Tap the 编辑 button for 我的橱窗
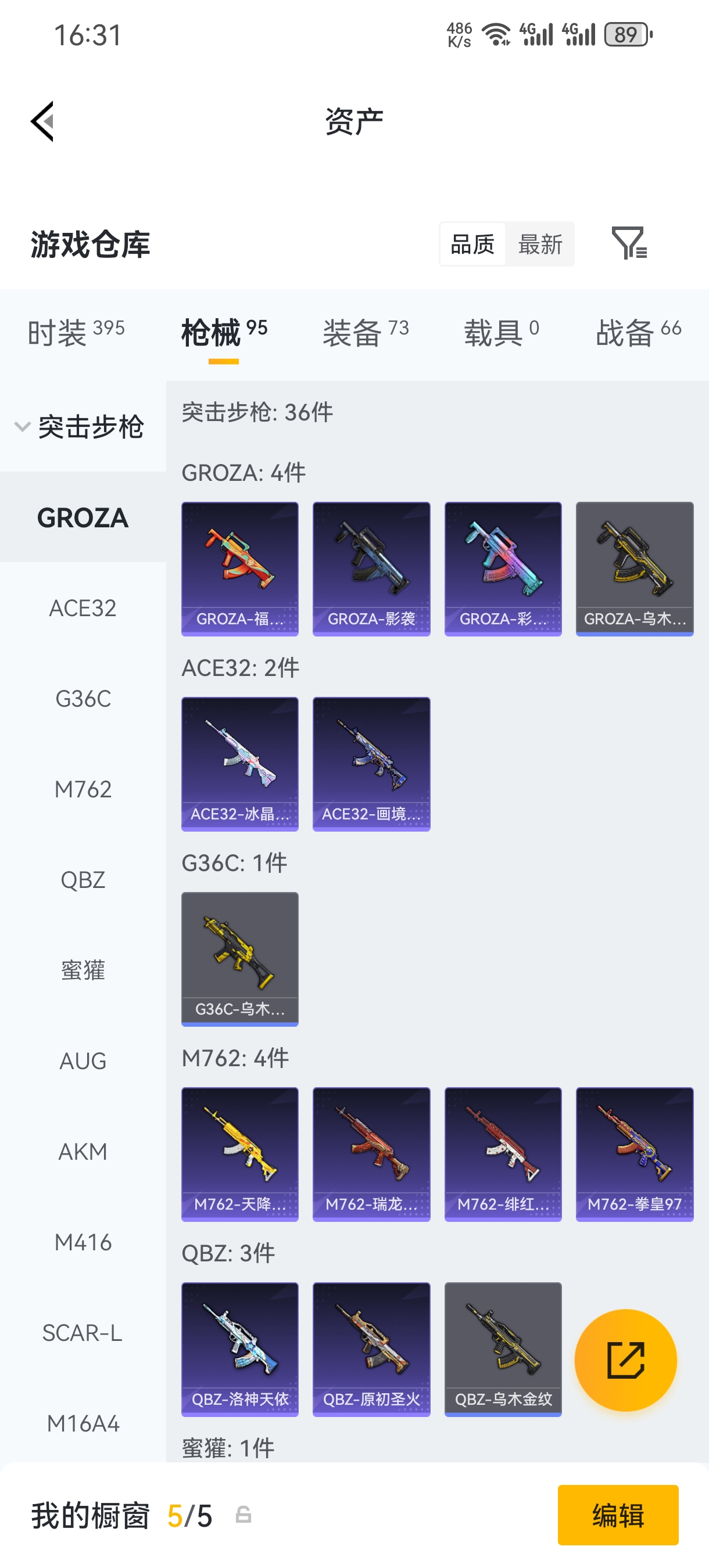 tap(618, 1515)
